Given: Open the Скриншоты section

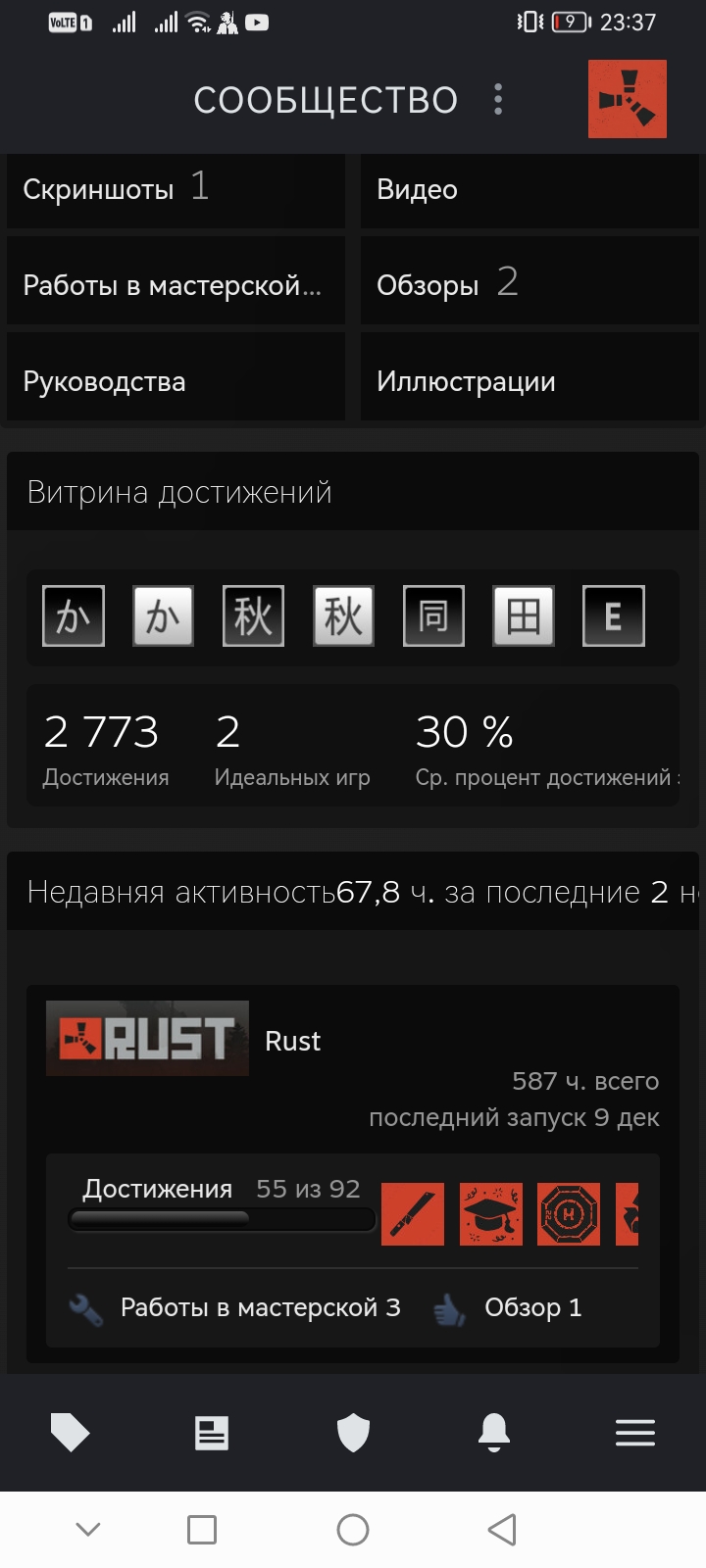Looking at the screenshot, I should [x=176, y=189].
